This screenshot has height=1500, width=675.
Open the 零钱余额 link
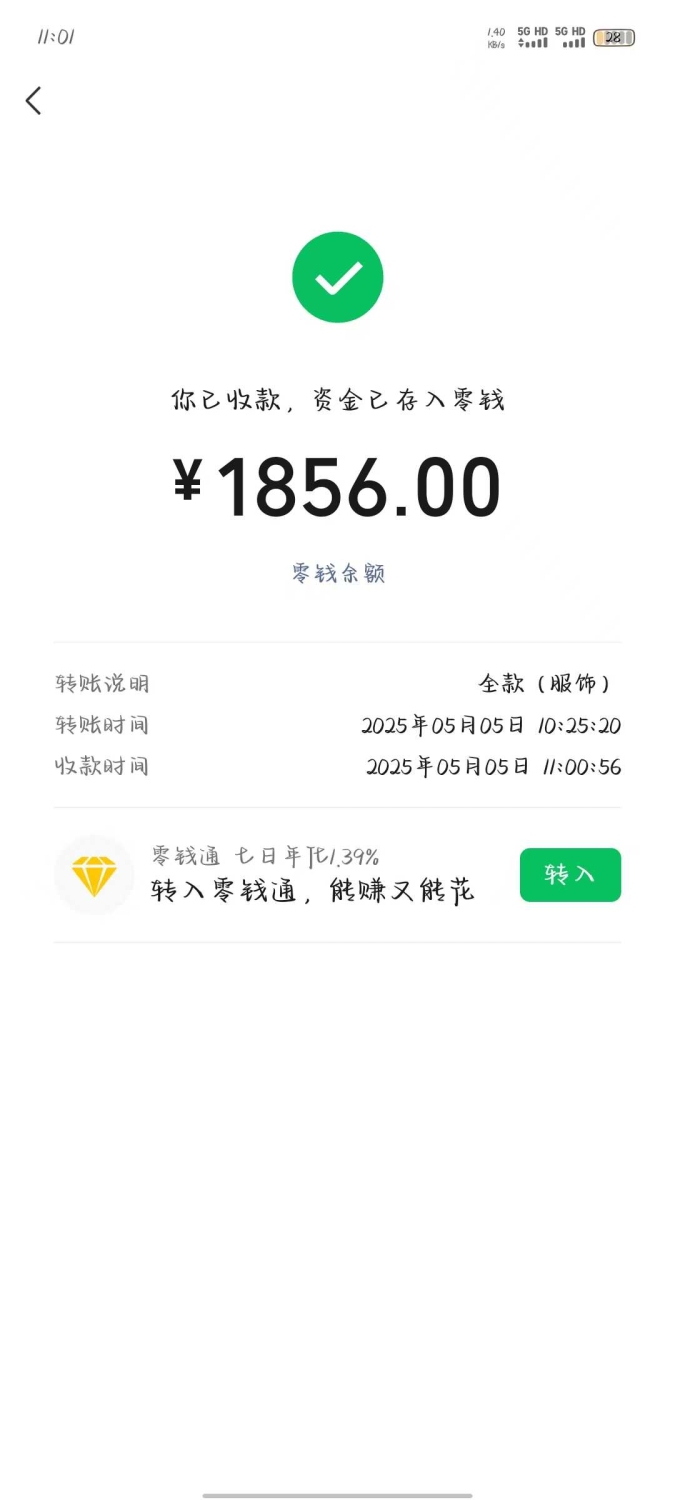[x=338, y=573]
